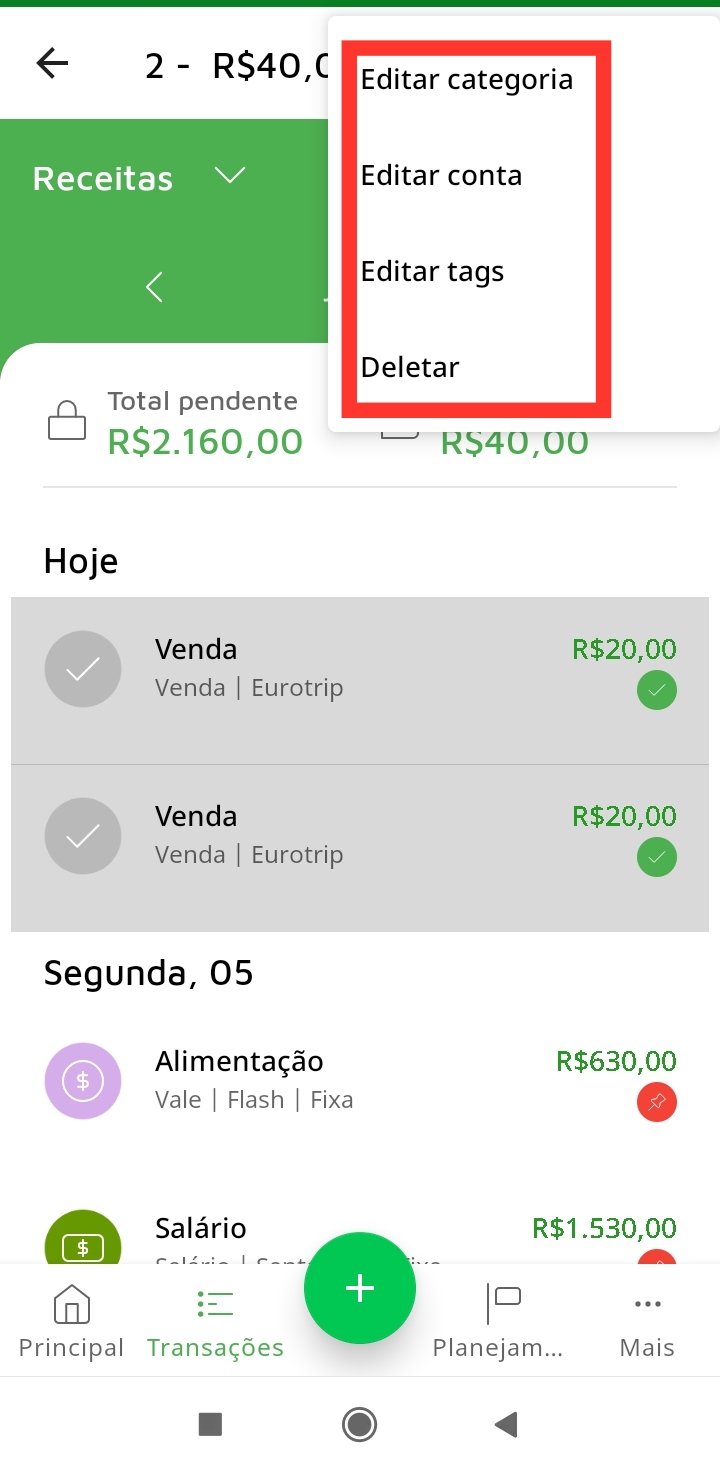Go back with the top arrow
This screenshot has width=720, height=1472.
[x=52, y=64]
